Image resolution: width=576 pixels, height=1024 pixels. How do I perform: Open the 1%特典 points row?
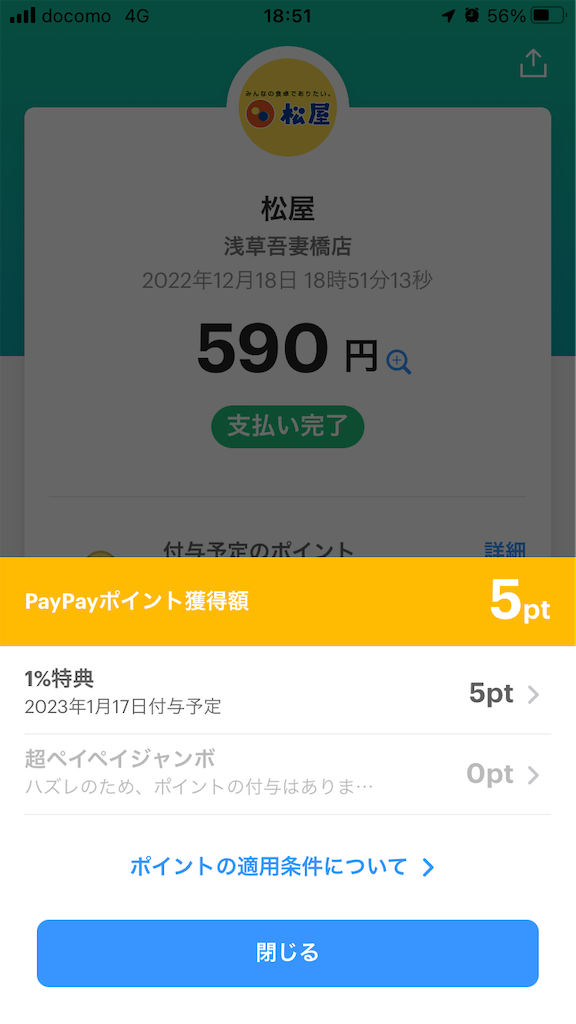pyautogui.click(x=287, y=693)
